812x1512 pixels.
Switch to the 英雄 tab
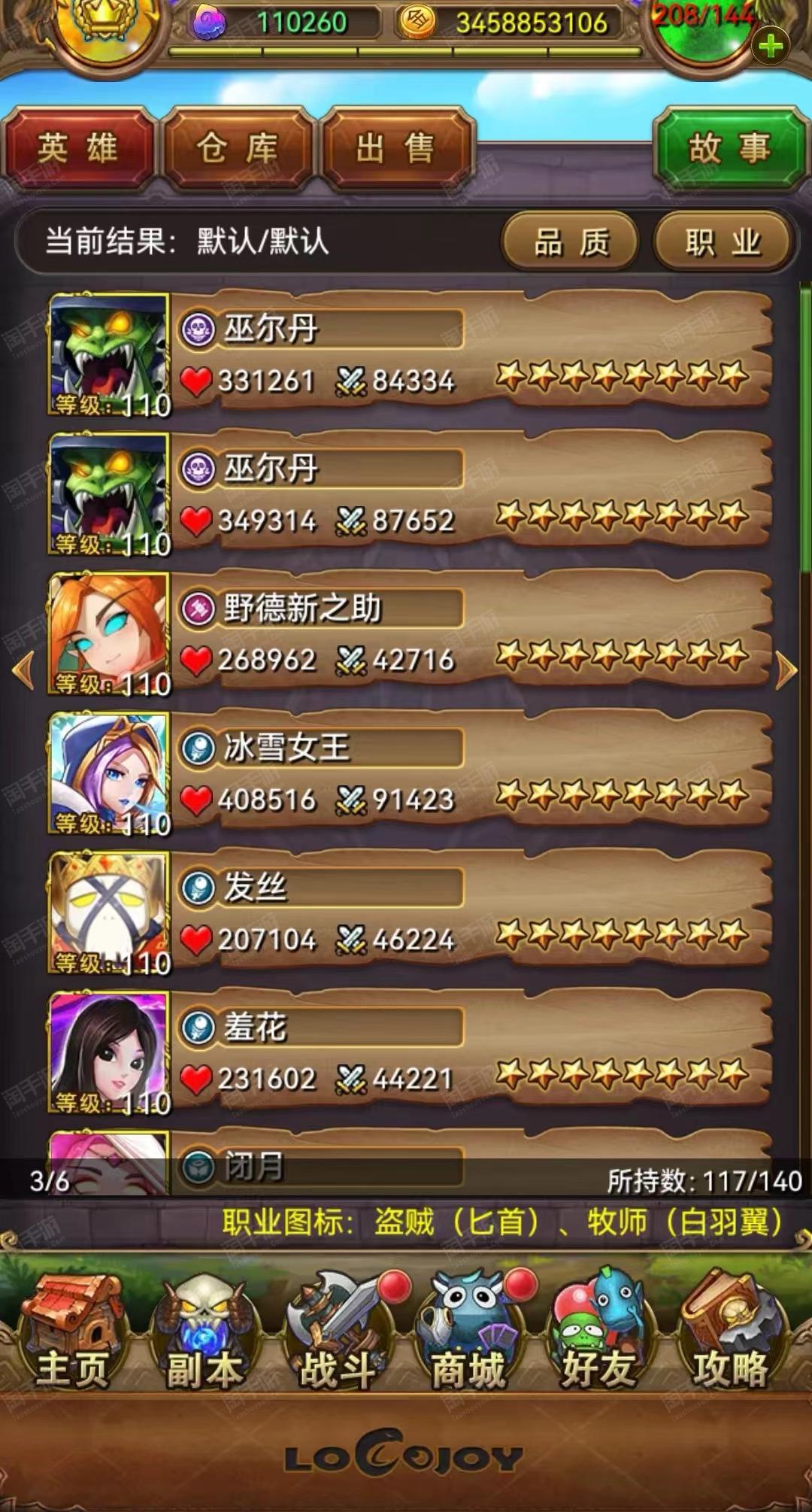(x=78, y=149)
